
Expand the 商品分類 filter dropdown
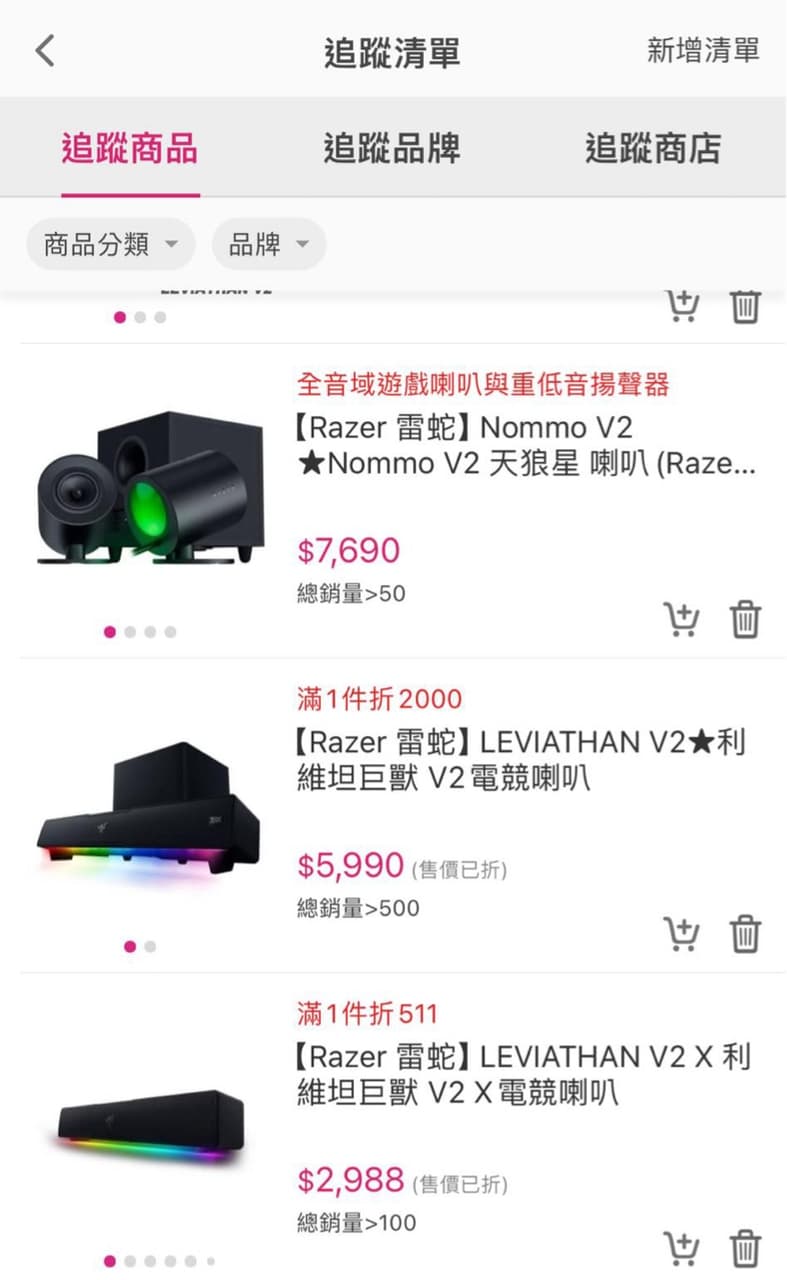pyautogui.click(x=111, y=244)
